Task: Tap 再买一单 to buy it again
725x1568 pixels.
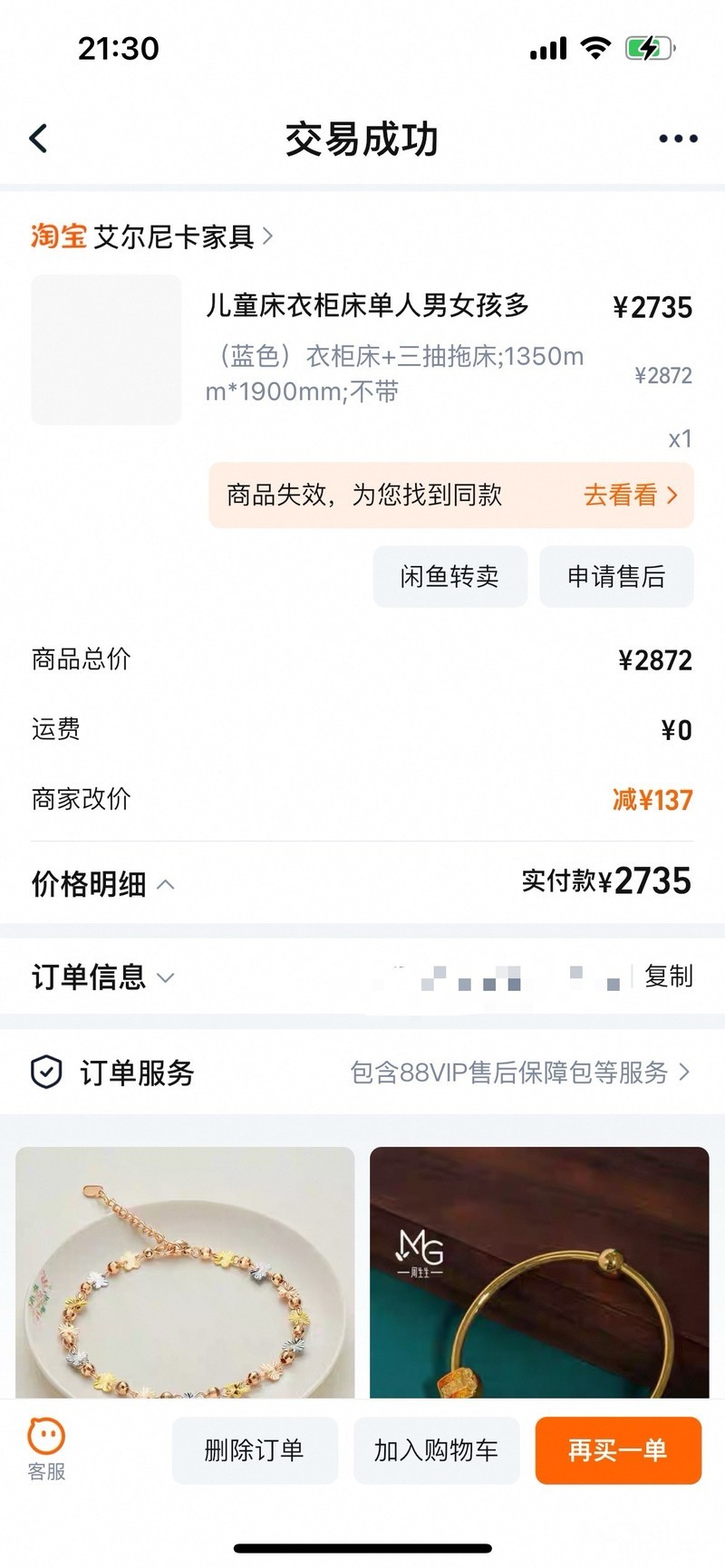Action: (x=618, y=1450)
